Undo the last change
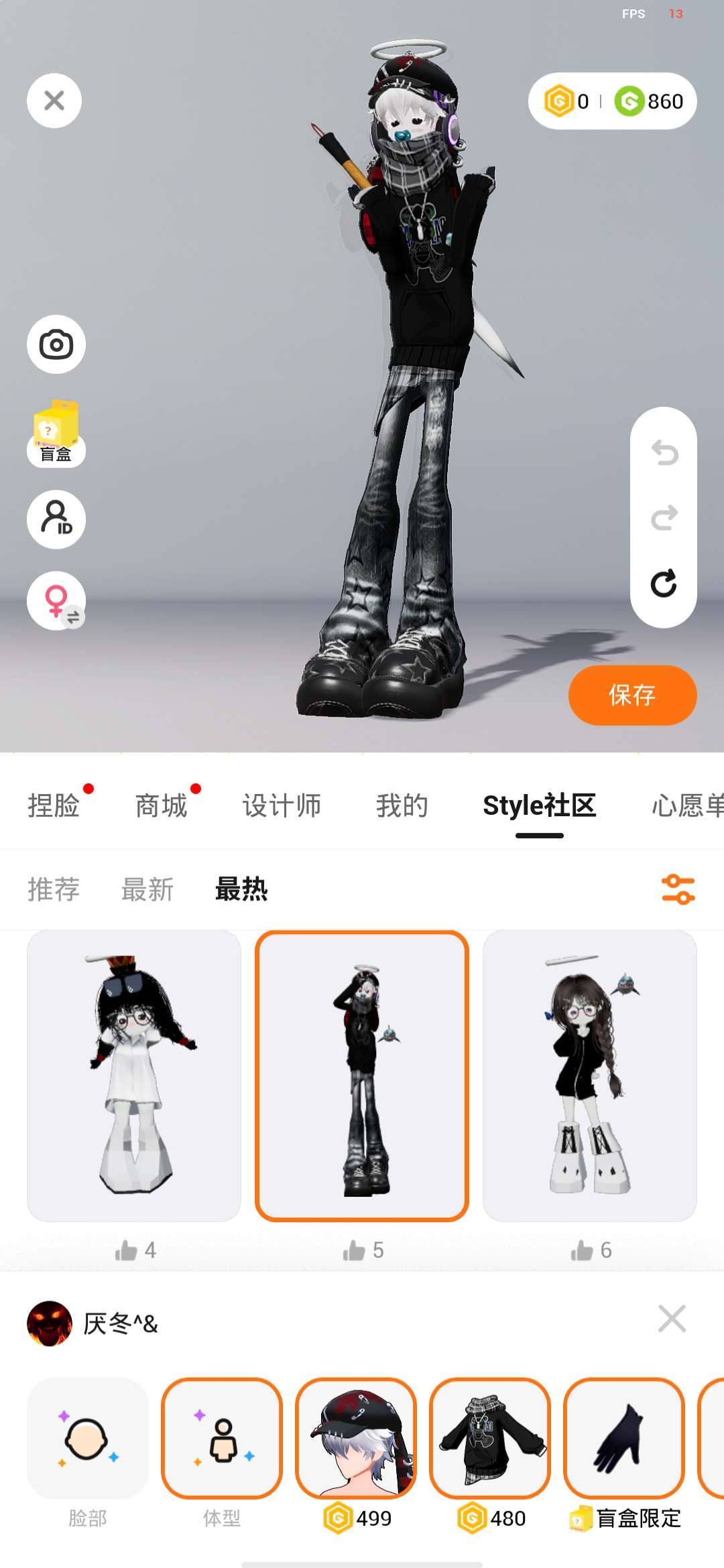 [x=664, y=454]
